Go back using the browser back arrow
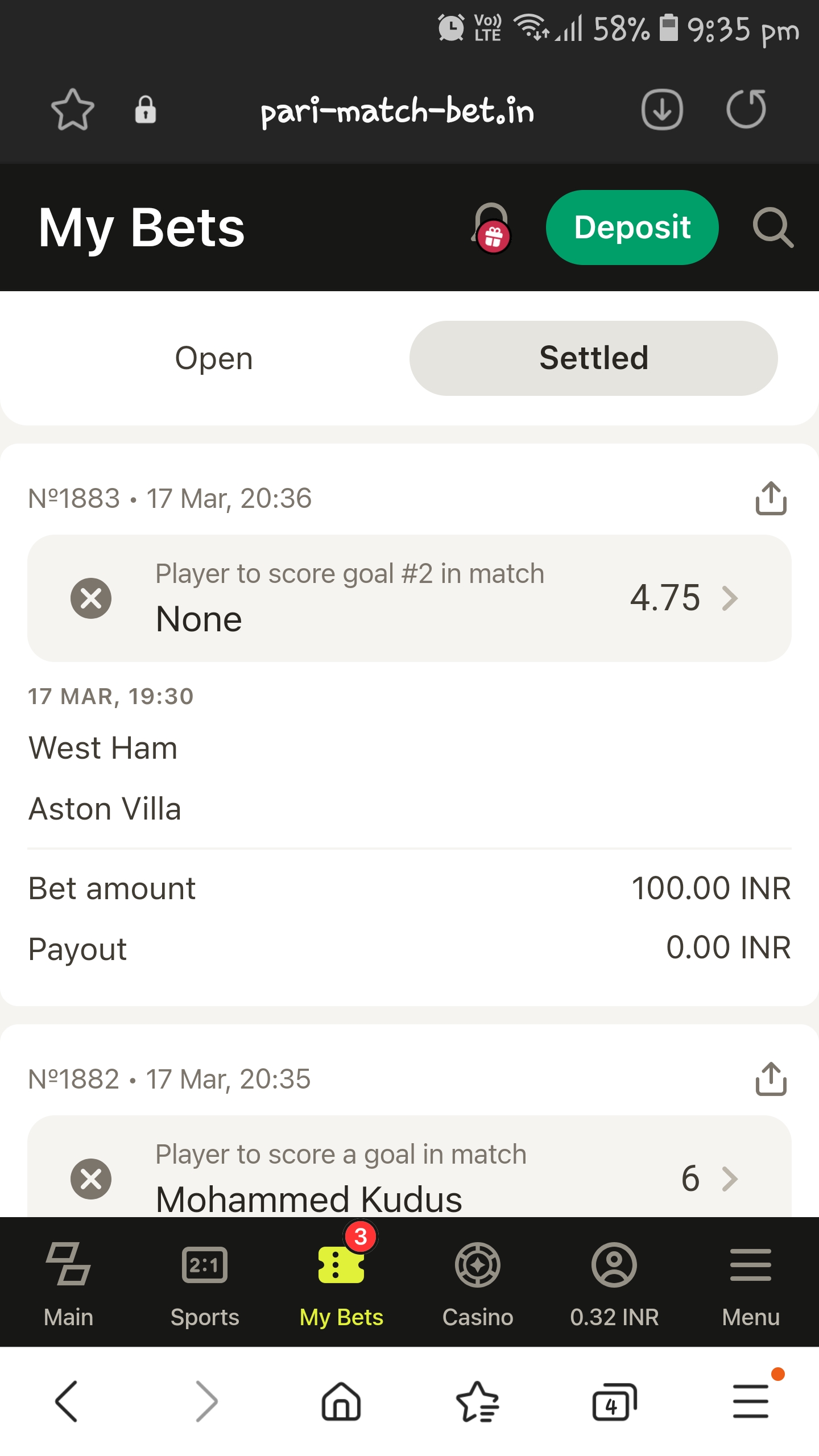The image size is (819, 1456). [x=66, y=1401]
